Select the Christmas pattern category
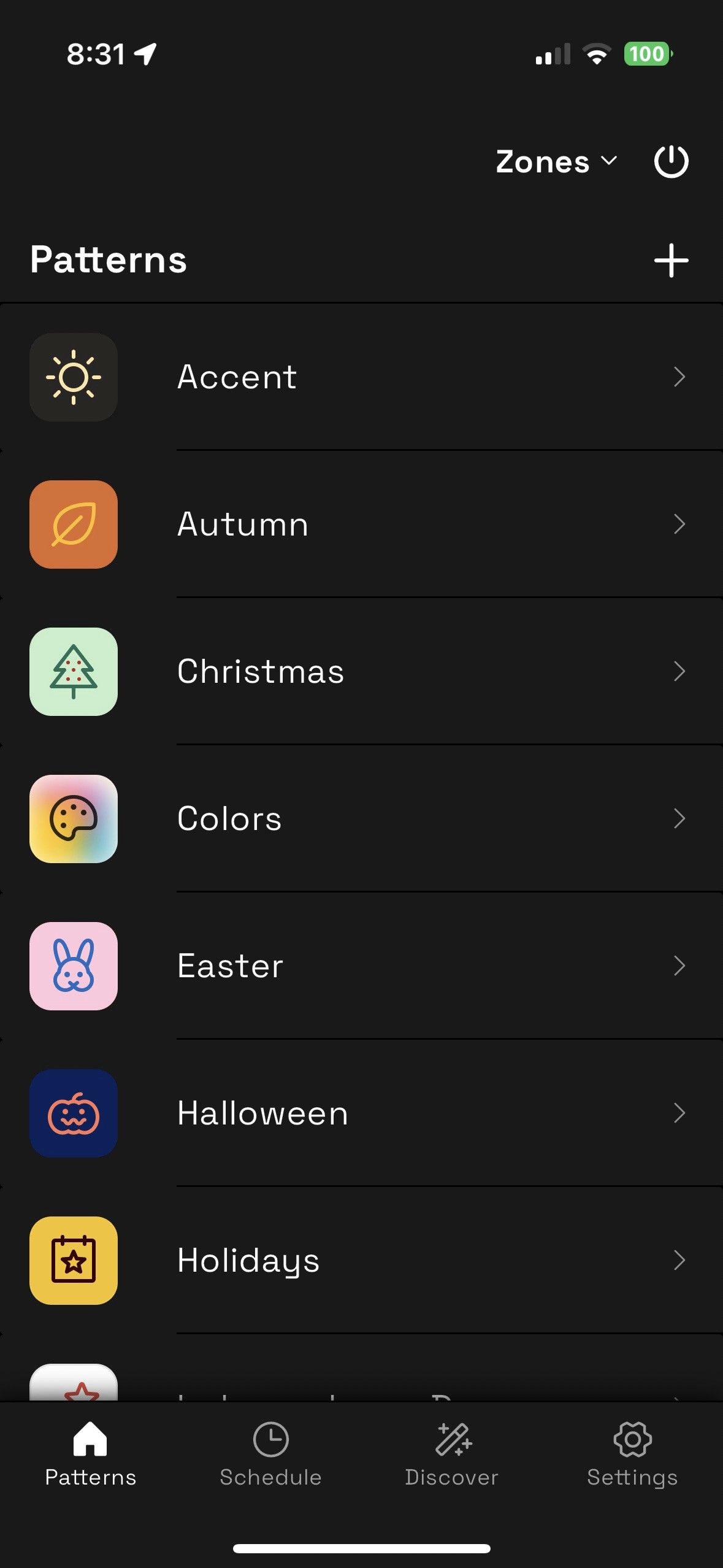The image size is (723, 1568). pos(361,671)
